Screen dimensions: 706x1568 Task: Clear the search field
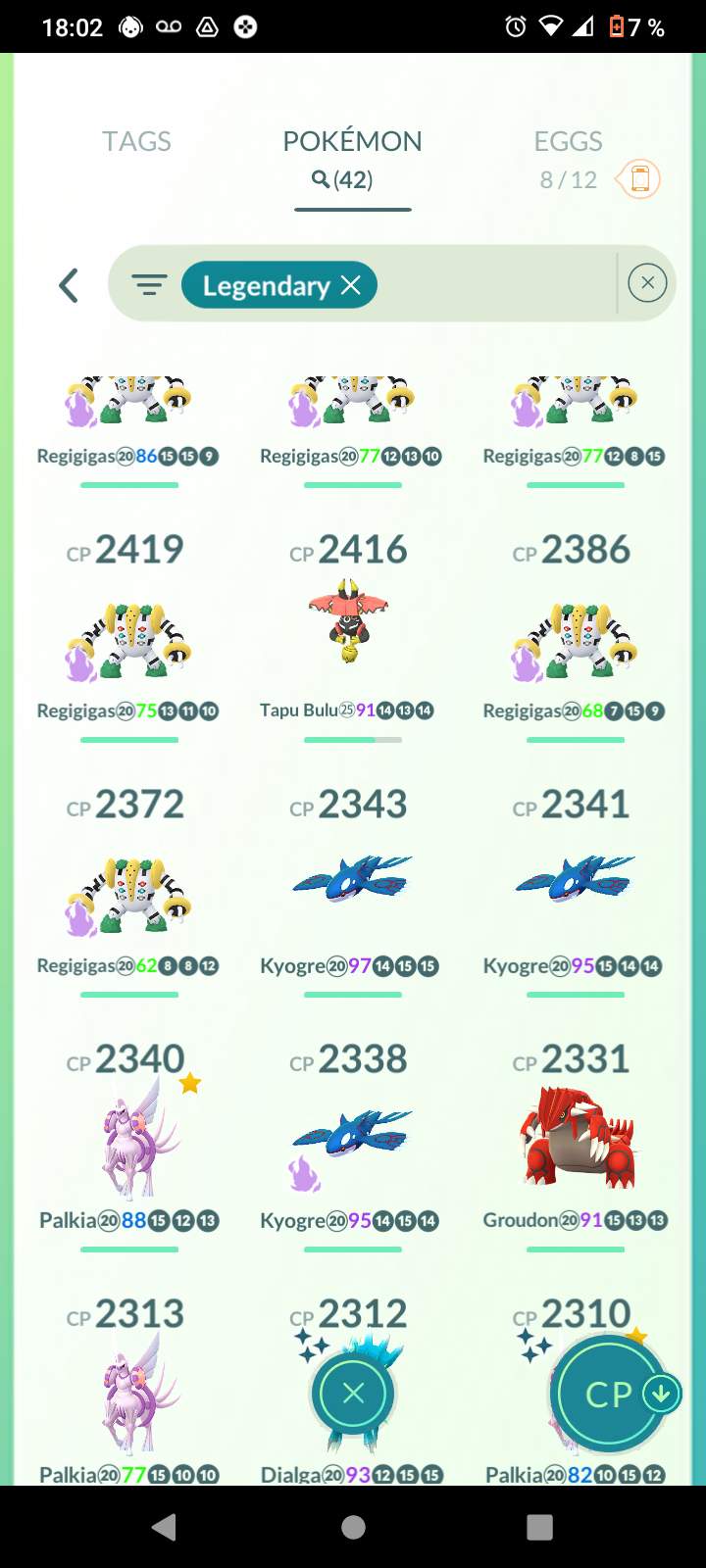pos(647,283)
